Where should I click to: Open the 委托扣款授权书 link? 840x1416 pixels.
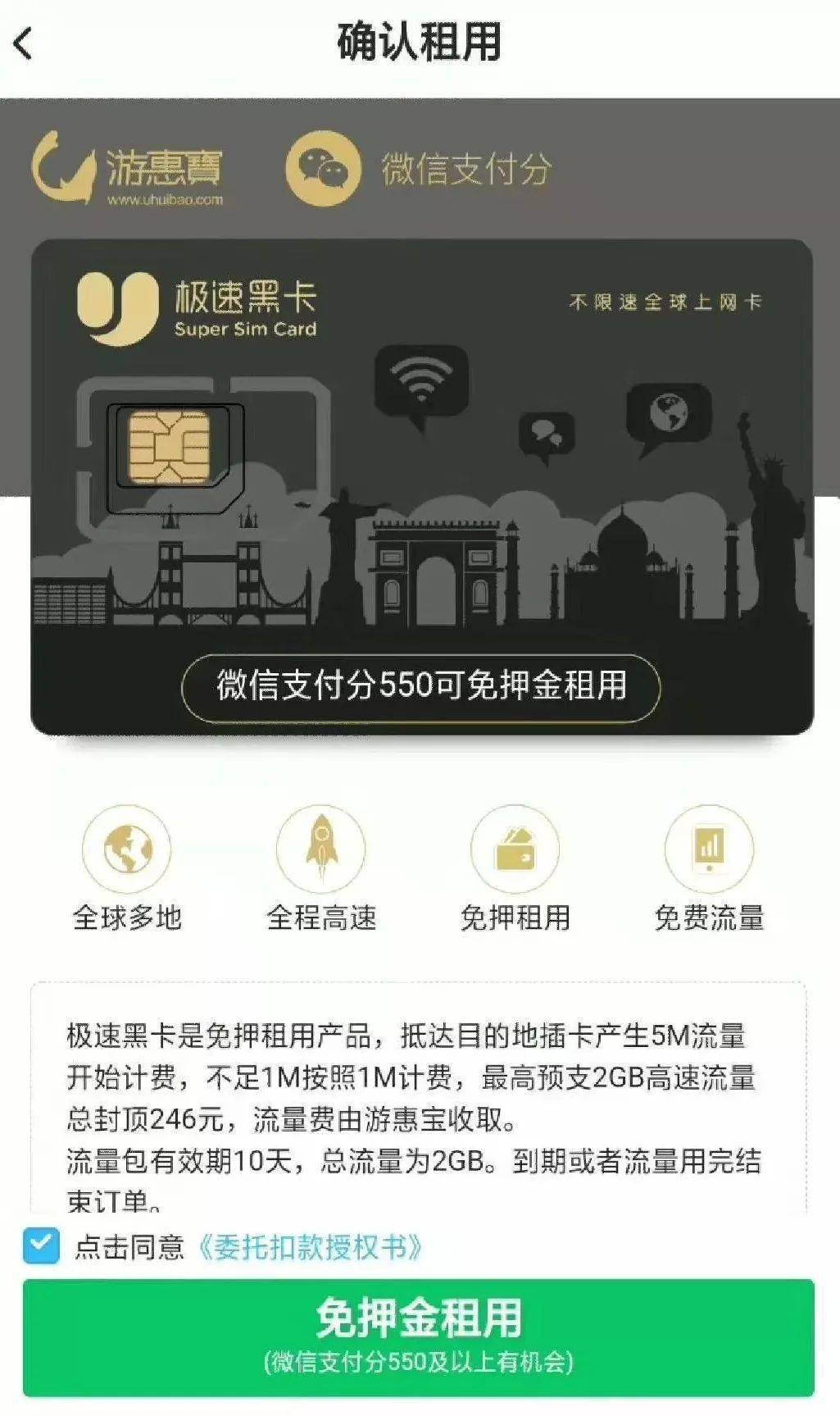coord(310,1247)
